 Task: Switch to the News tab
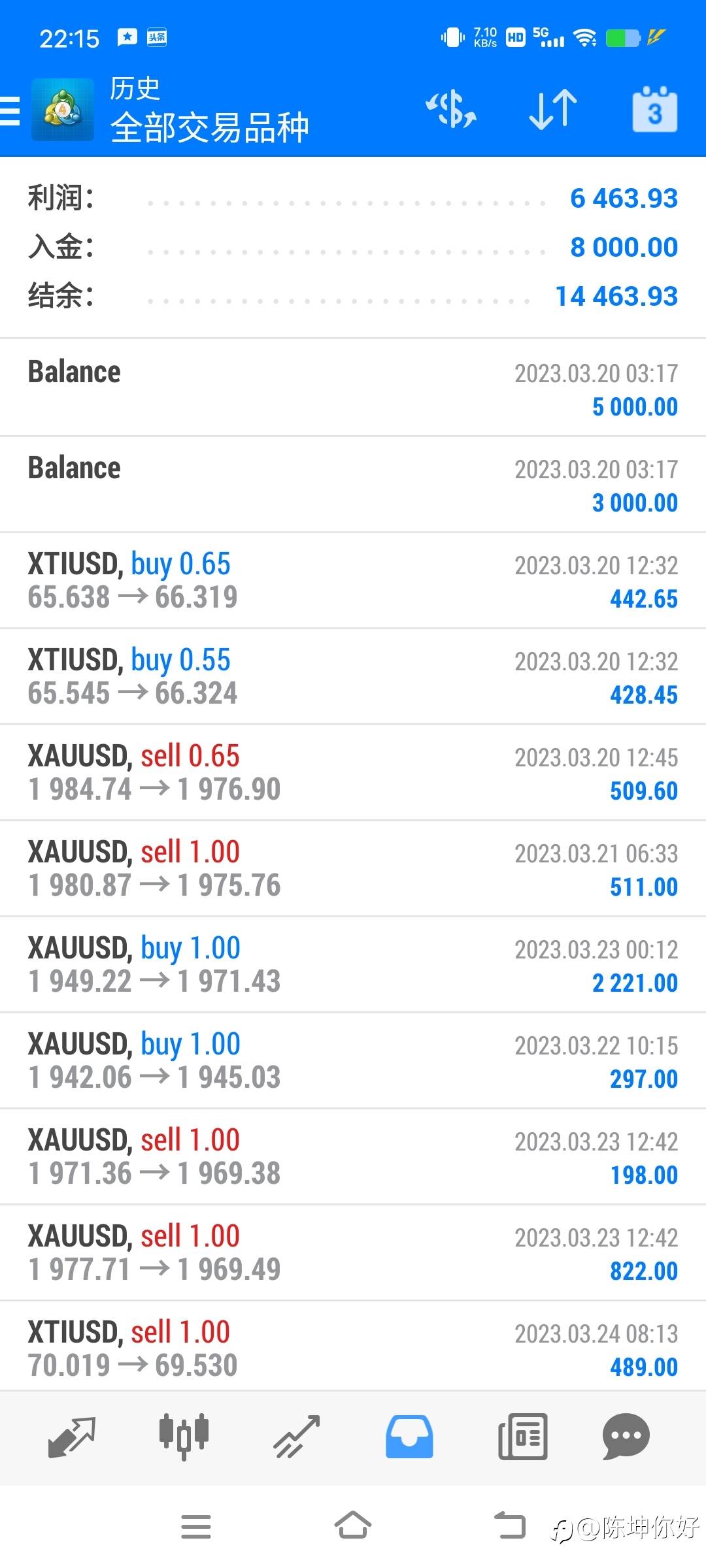point(522,1437)
